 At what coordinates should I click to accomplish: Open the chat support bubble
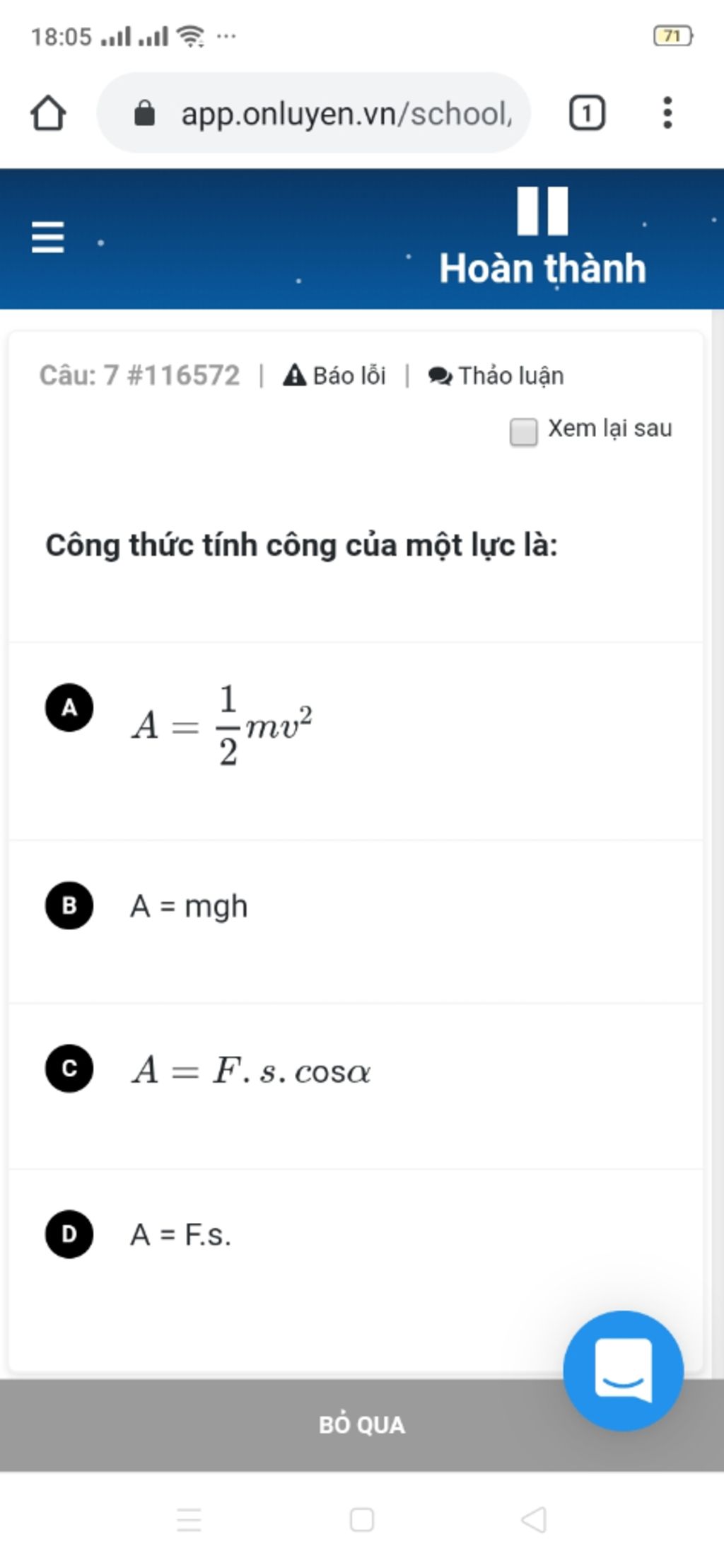click(x=623, y=1370)
